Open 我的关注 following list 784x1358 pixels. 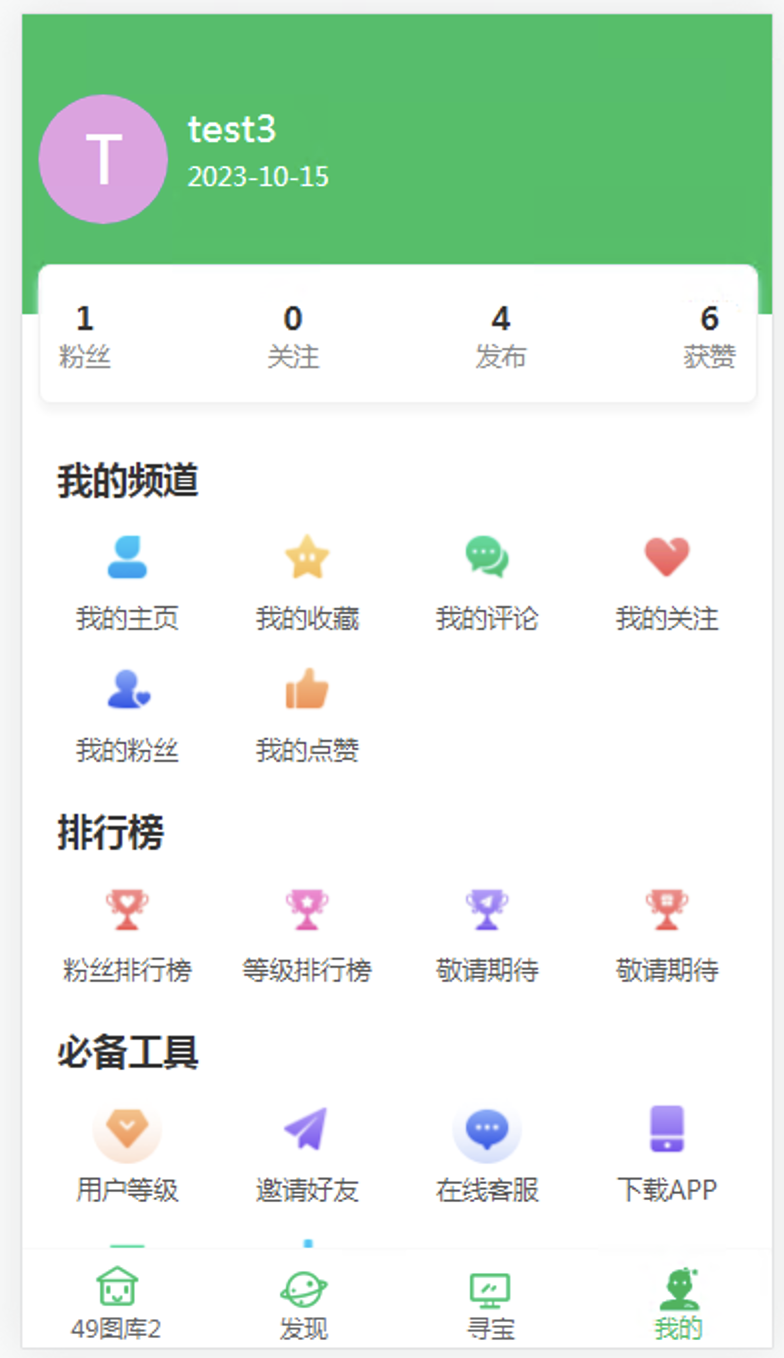click(667, 584)
